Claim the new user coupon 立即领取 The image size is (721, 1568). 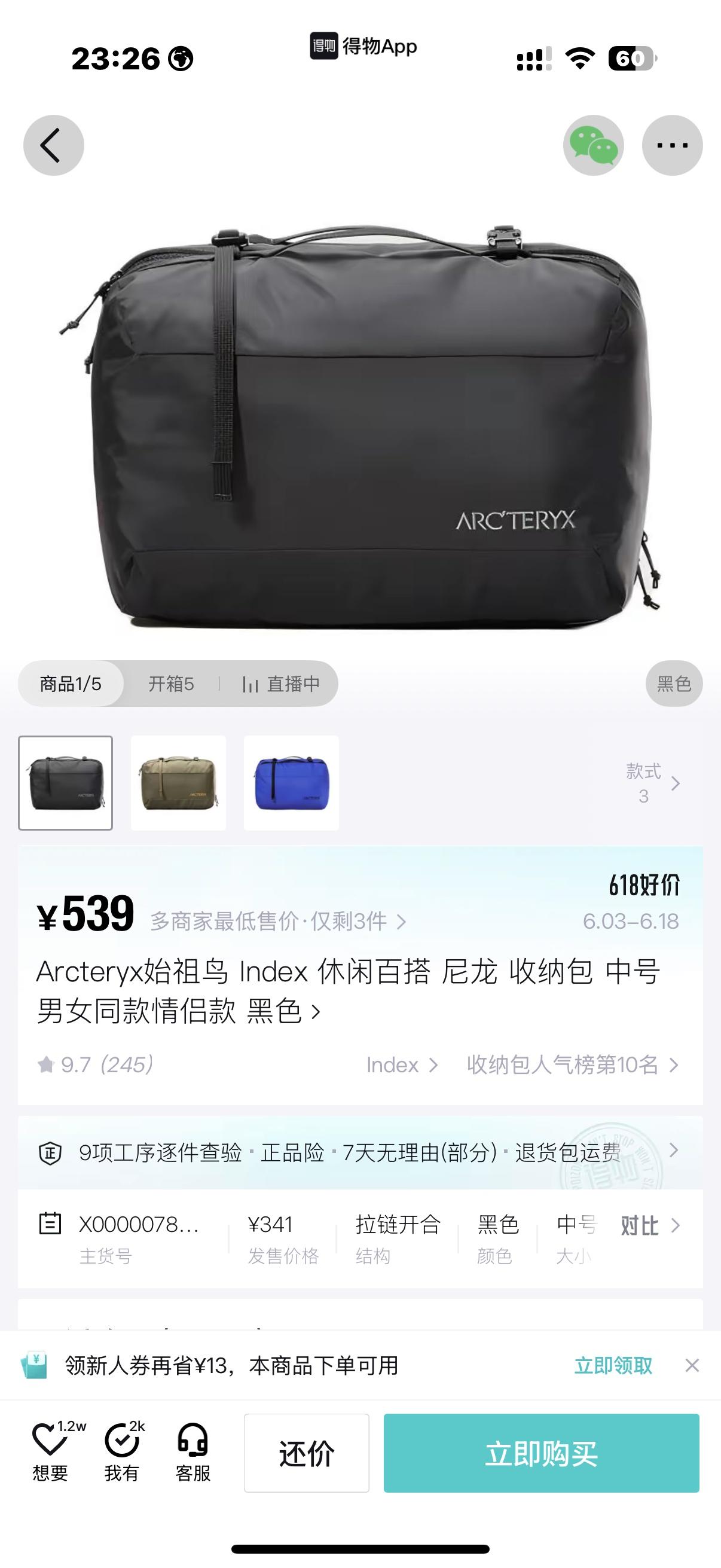(613, 1365)
